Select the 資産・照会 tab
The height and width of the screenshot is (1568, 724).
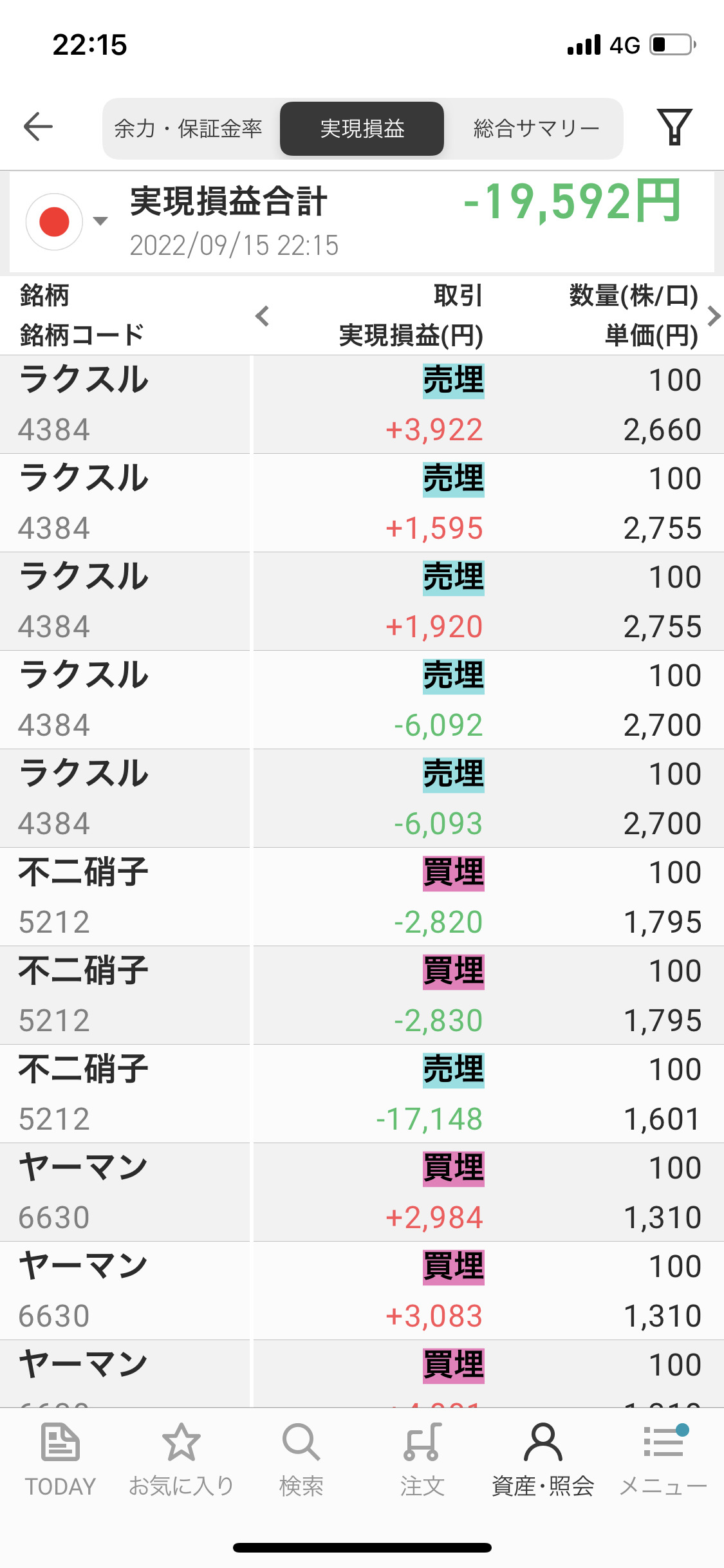[543, 1459]
